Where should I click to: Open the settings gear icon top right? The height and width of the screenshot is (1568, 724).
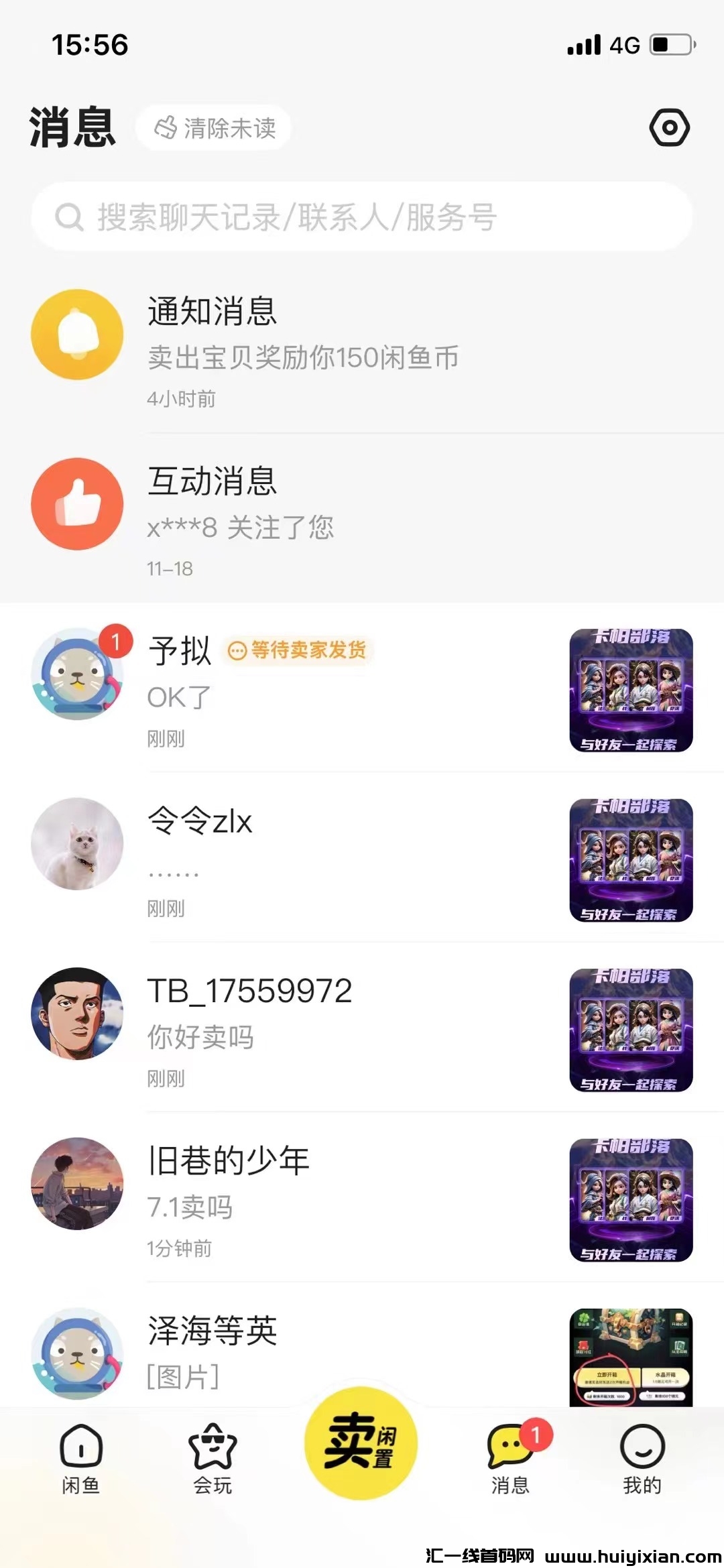click(668, 129)
